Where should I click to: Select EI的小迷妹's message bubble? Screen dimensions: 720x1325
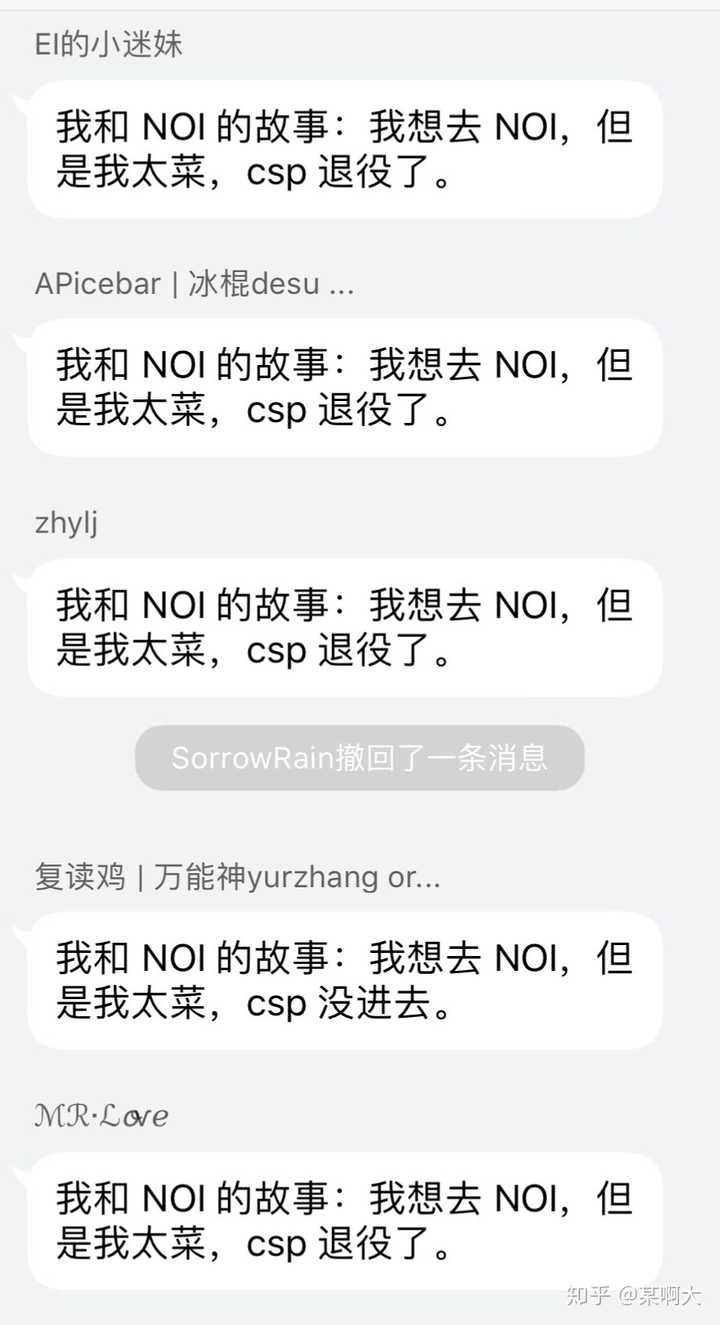click(345, 150)
